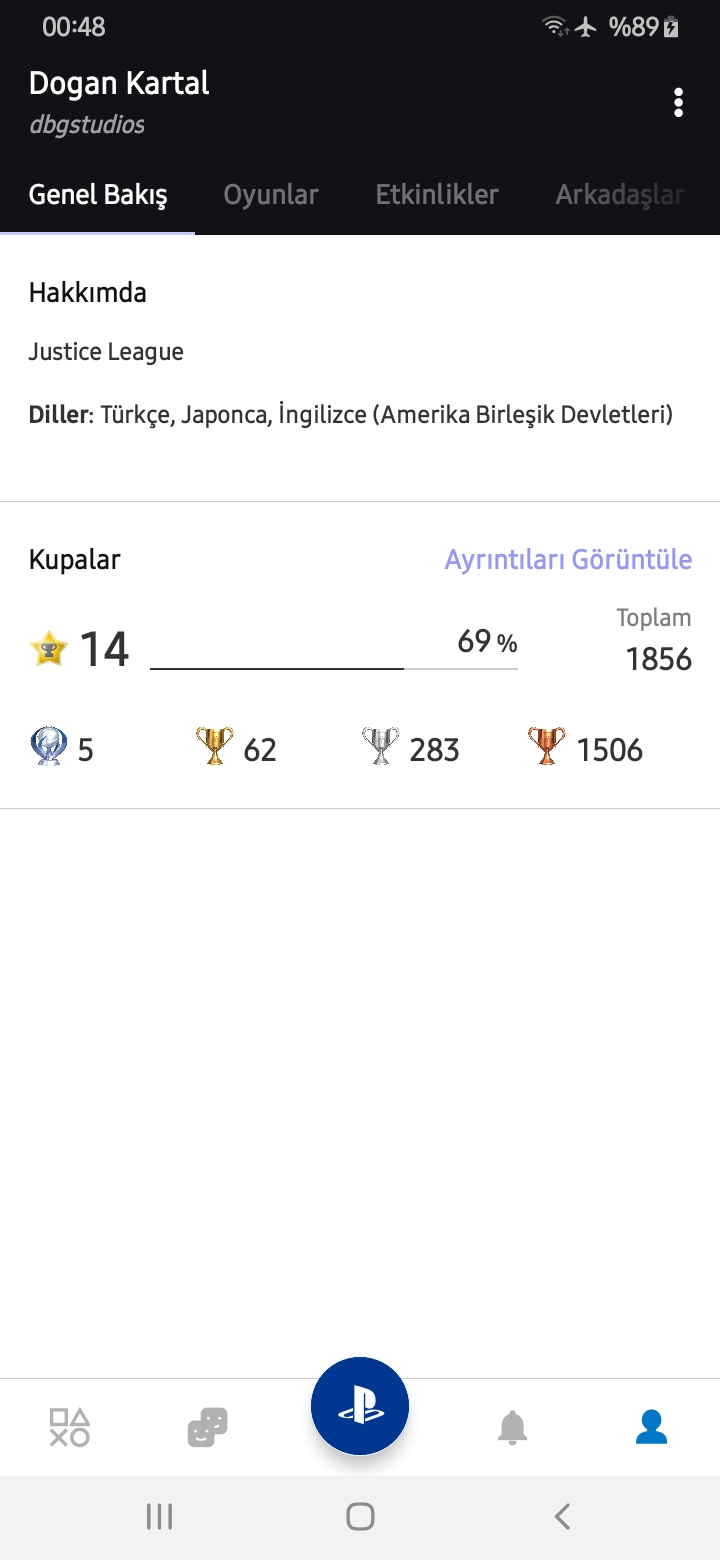Tap the Ayrıntıları Görüntüle link
The image size is (720, 1560).
568,559
